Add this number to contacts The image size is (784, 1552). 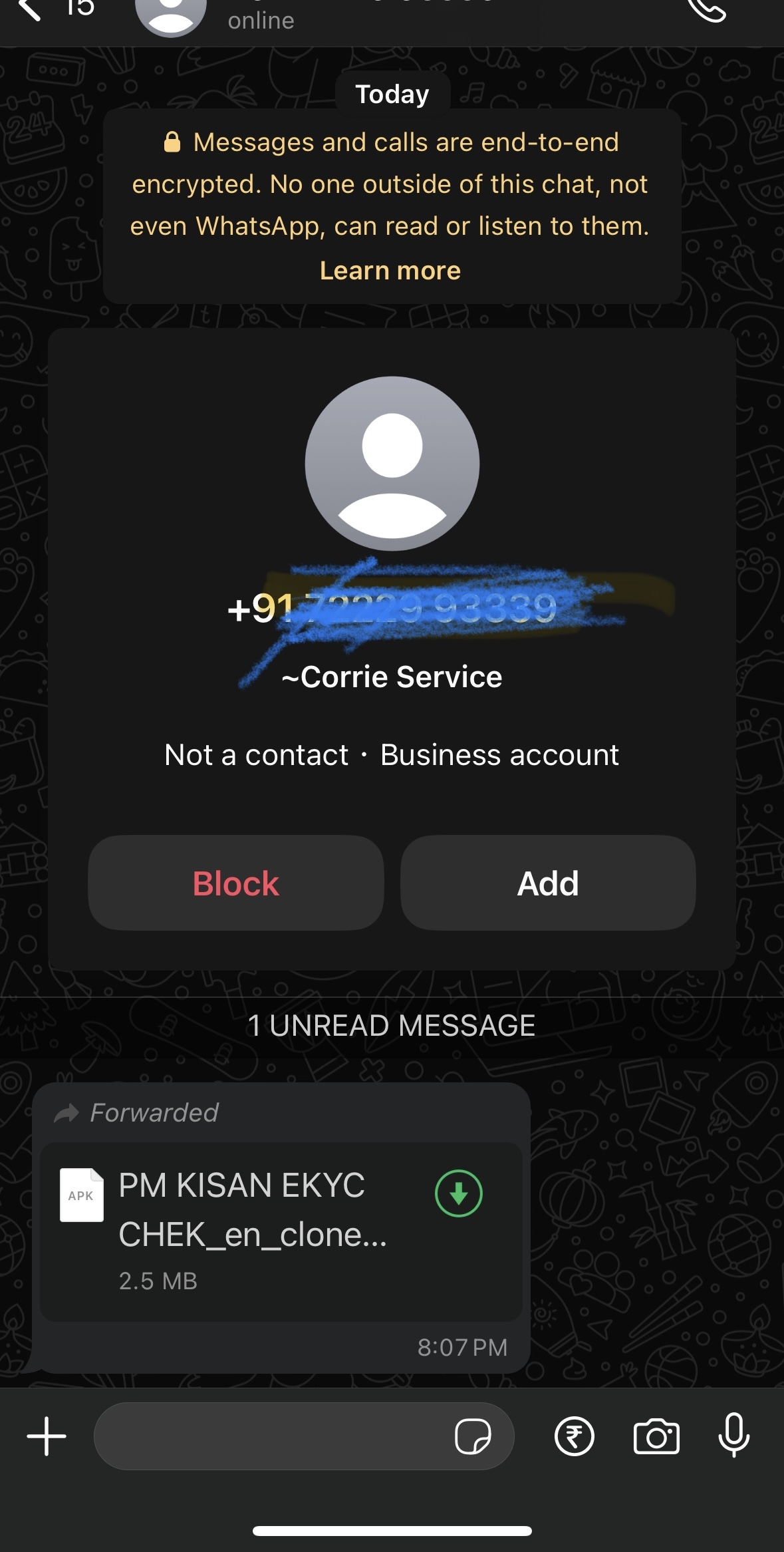click(x=548, y=883)
